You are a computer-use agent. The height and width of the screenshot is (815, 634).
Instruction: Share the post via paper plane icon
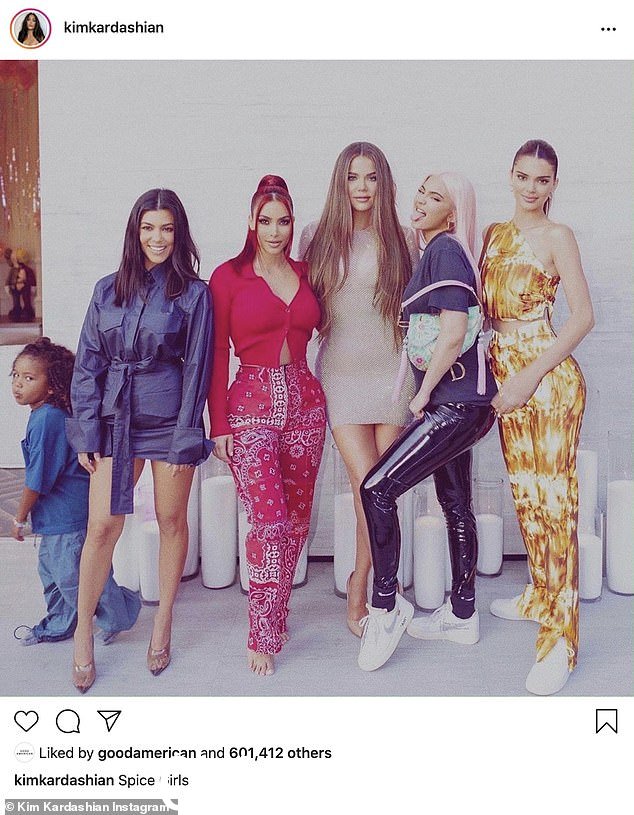point(108,721)
